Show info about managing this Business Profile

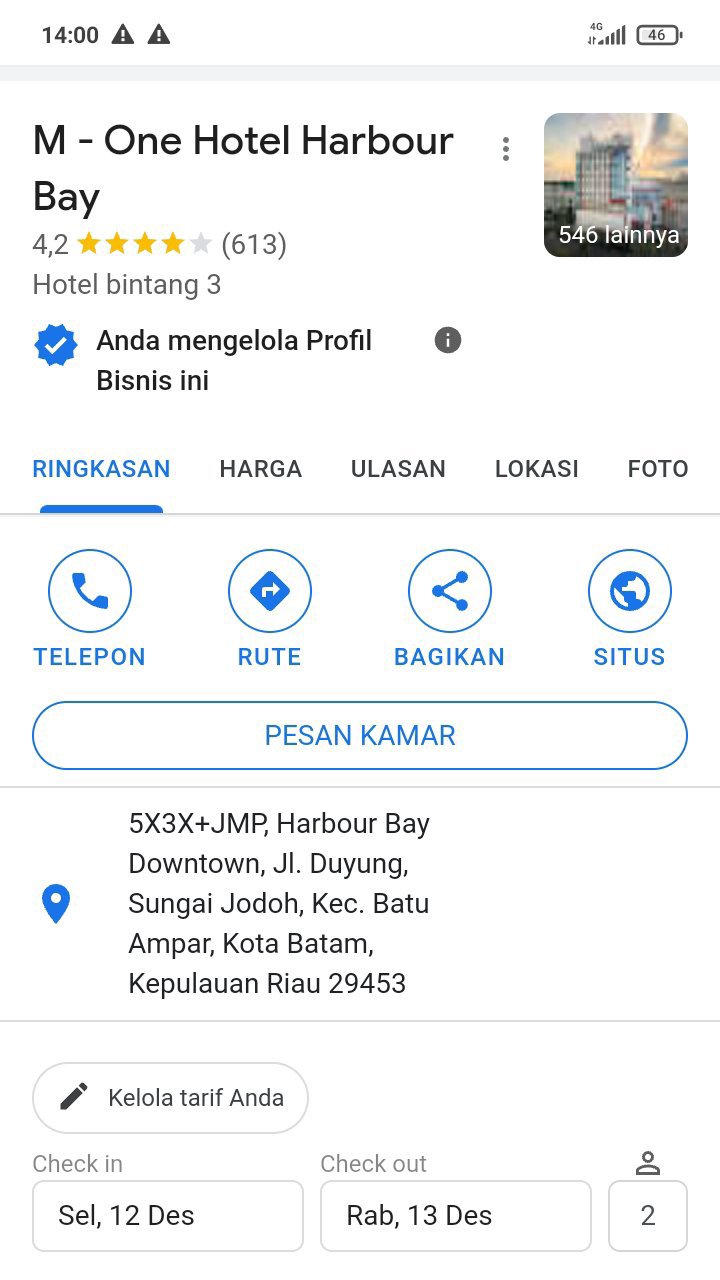(x=448, y=341)
